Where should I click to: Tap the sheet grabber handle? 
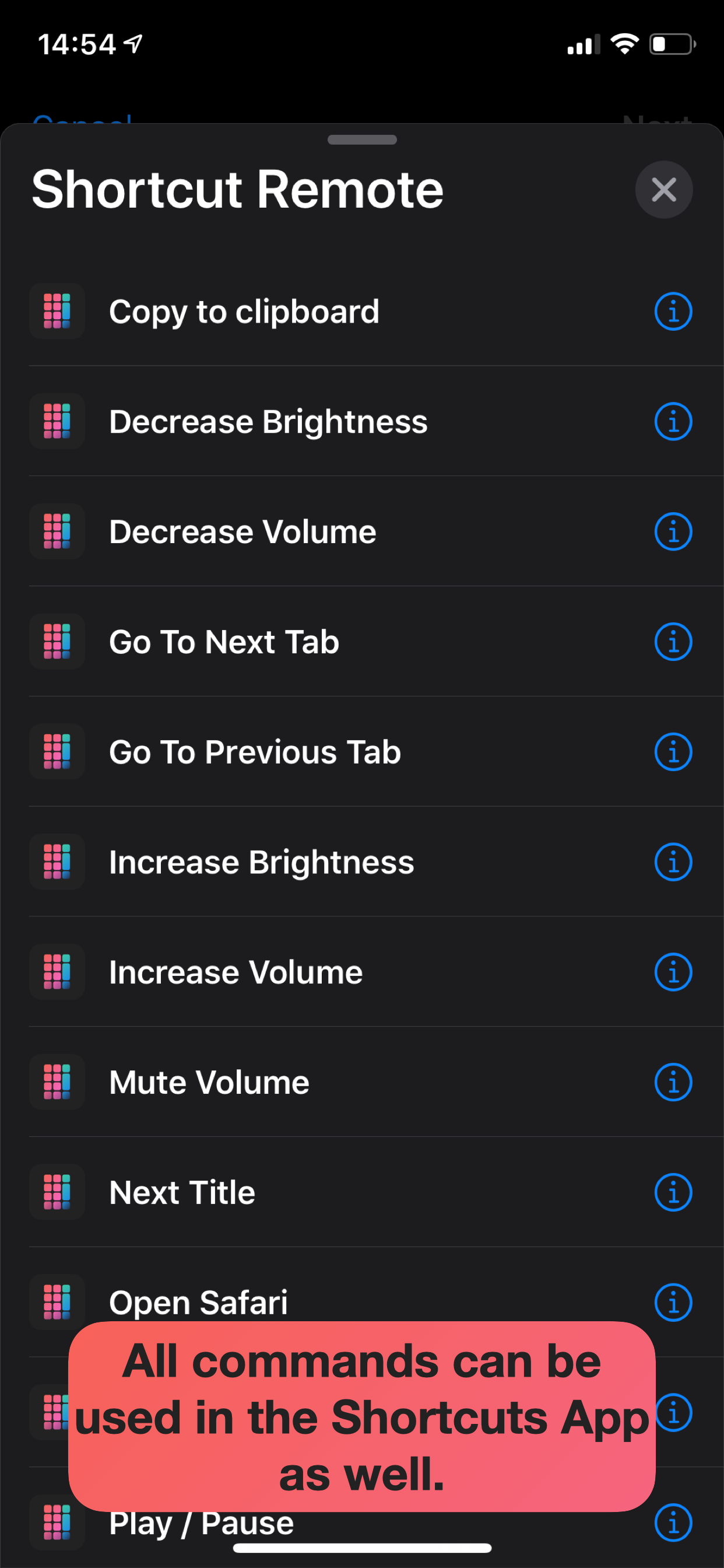[x=361, y=139]
